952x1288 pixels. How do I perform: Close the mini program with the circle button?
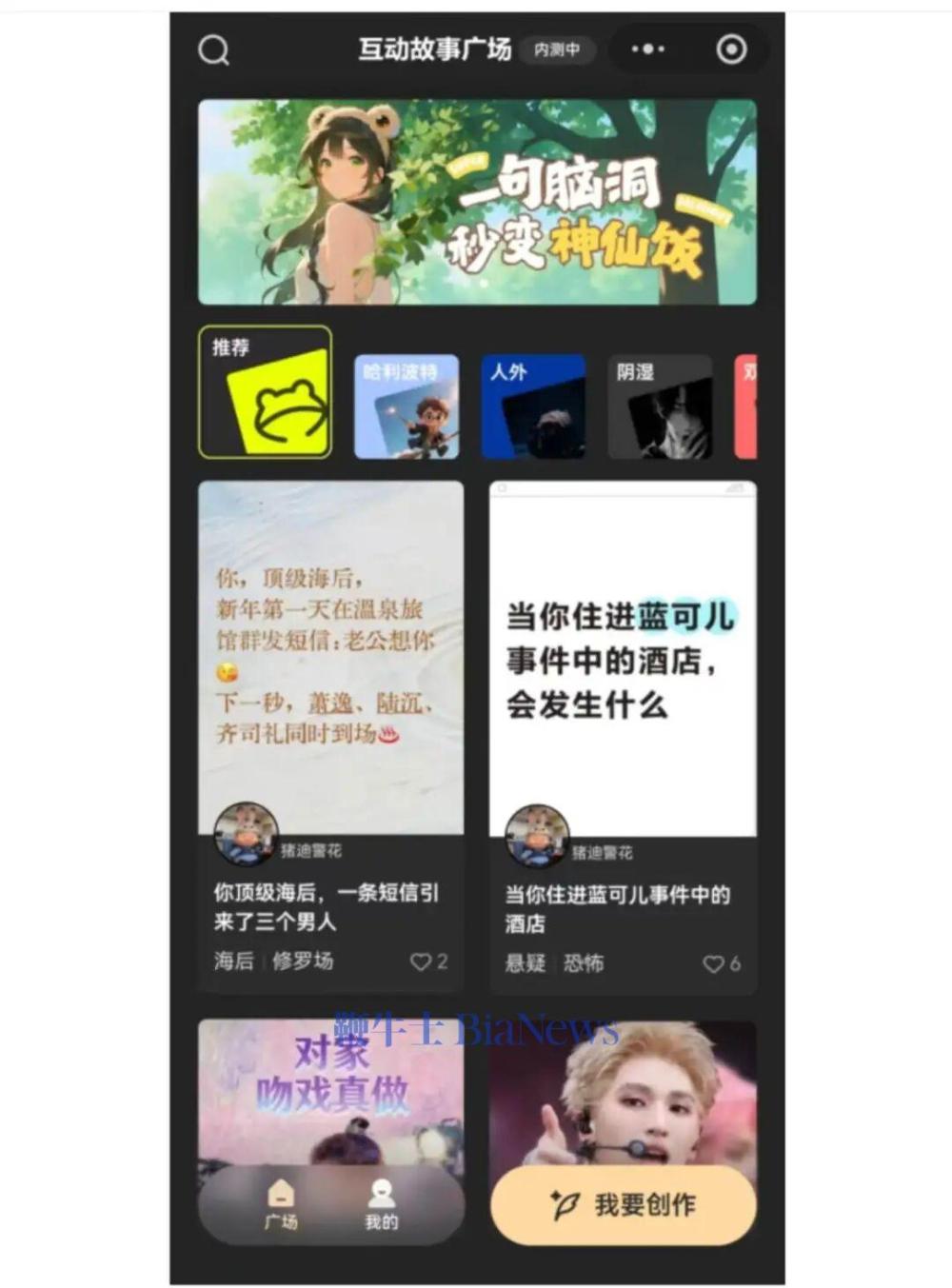coord(731,50)
